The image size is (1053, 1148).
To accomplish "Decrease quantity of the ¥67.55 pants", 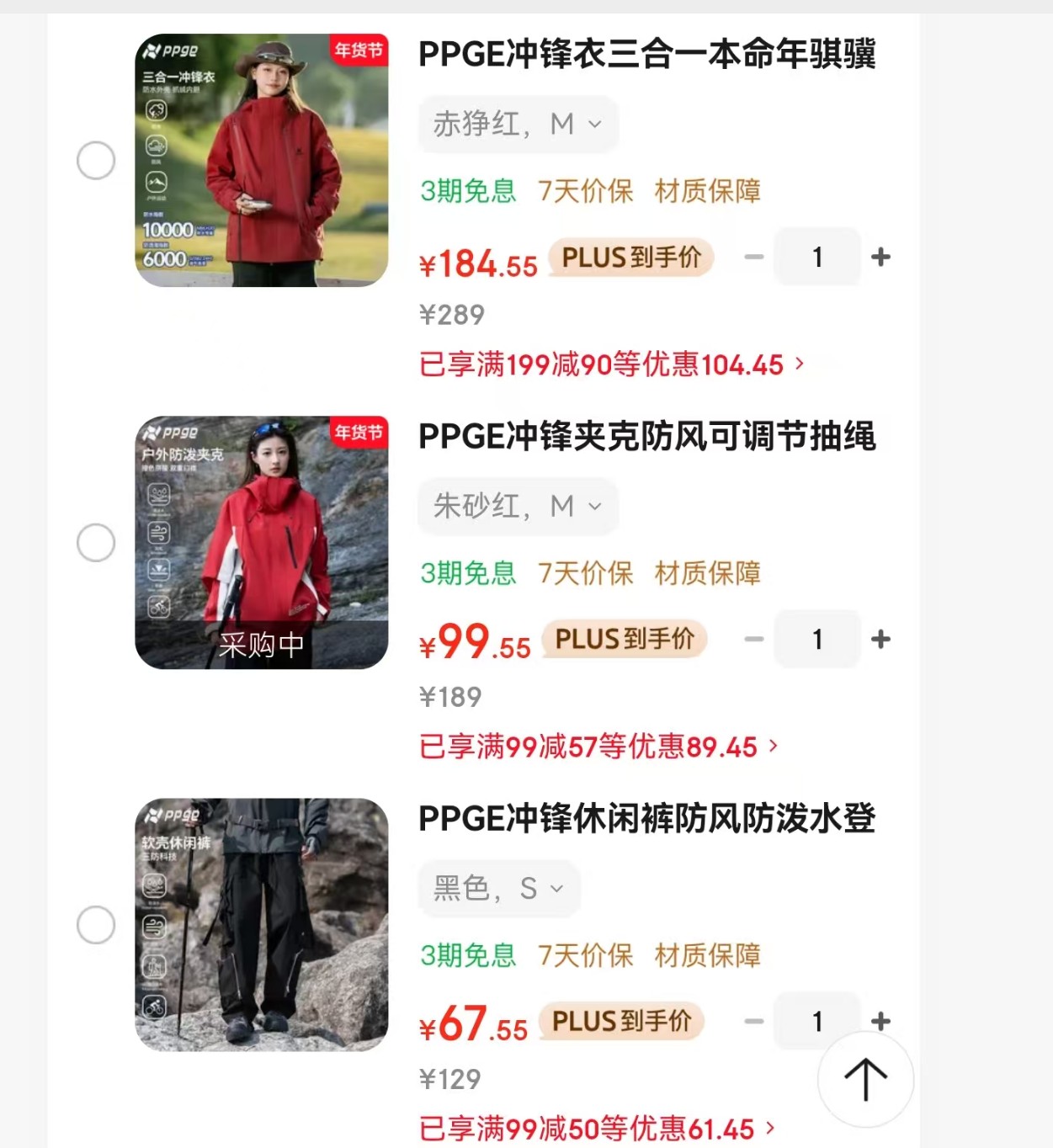I will 754,1022.
